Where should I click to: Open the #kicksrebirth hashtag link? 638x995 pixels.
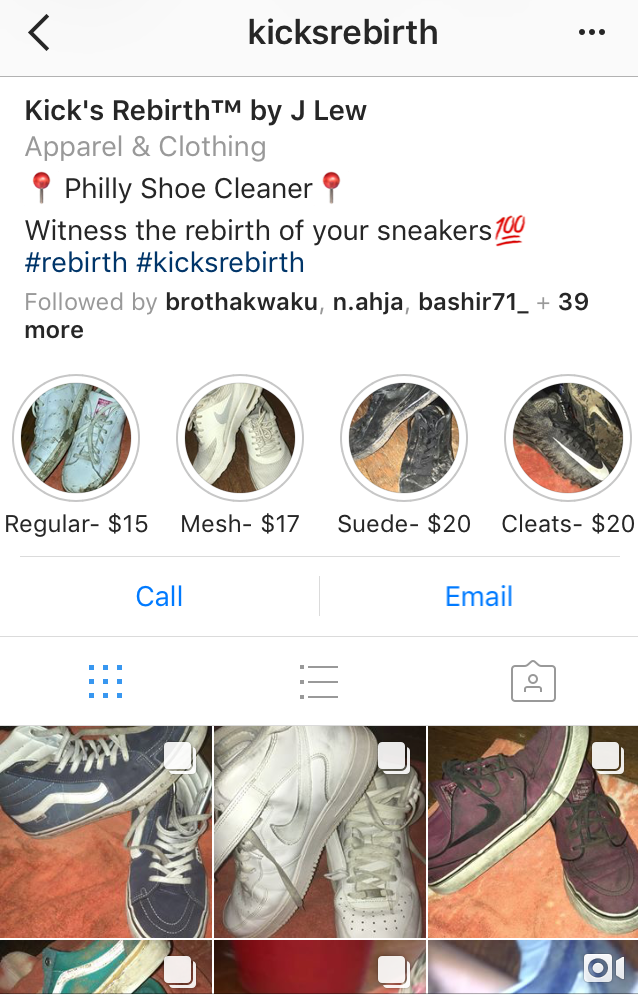[x=220, y=263]
